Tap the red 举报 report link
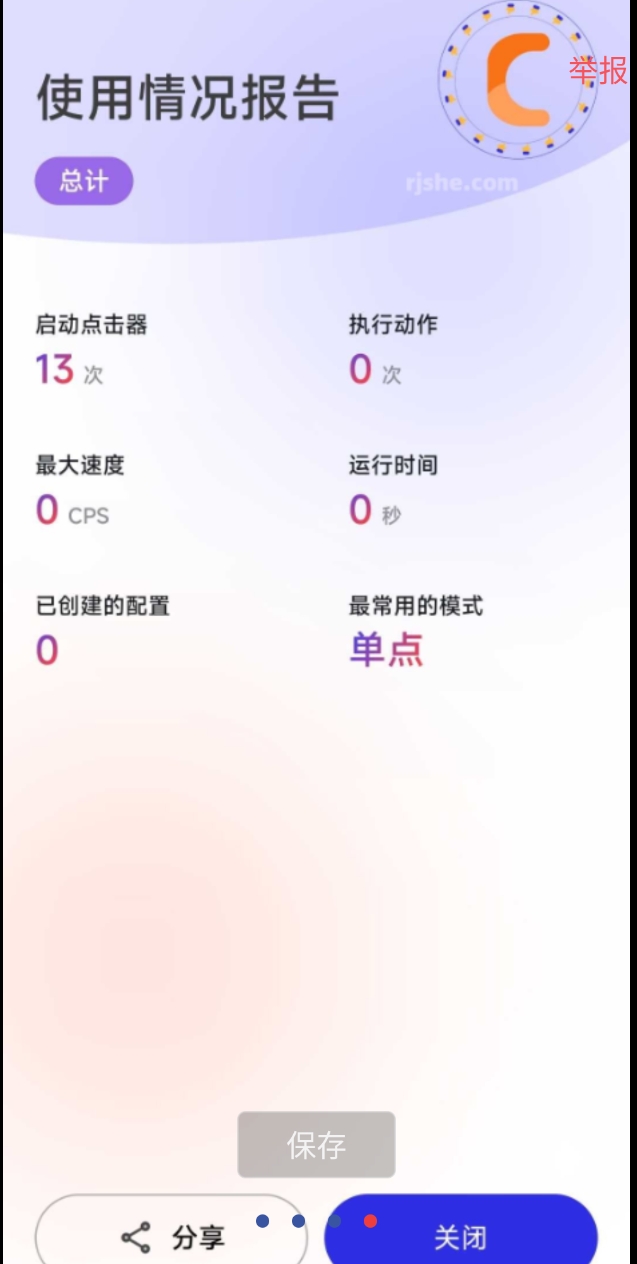This screenshot has width=637, height=1264. [598, 71]
